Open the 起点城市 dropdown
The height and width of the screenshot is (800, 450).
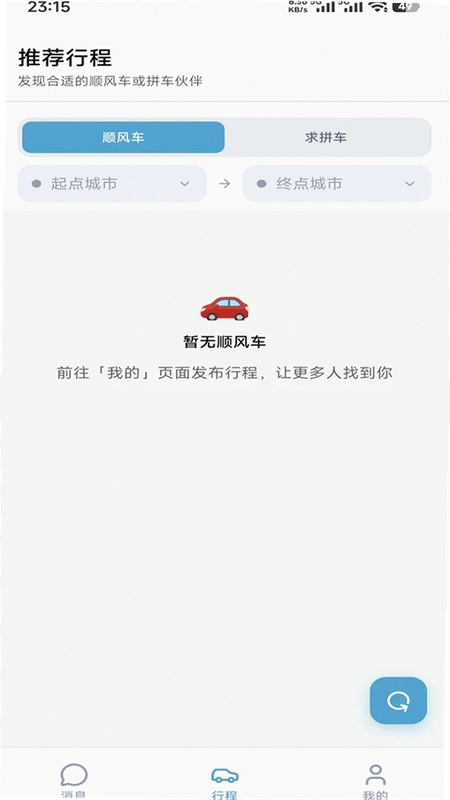point(112,184)
